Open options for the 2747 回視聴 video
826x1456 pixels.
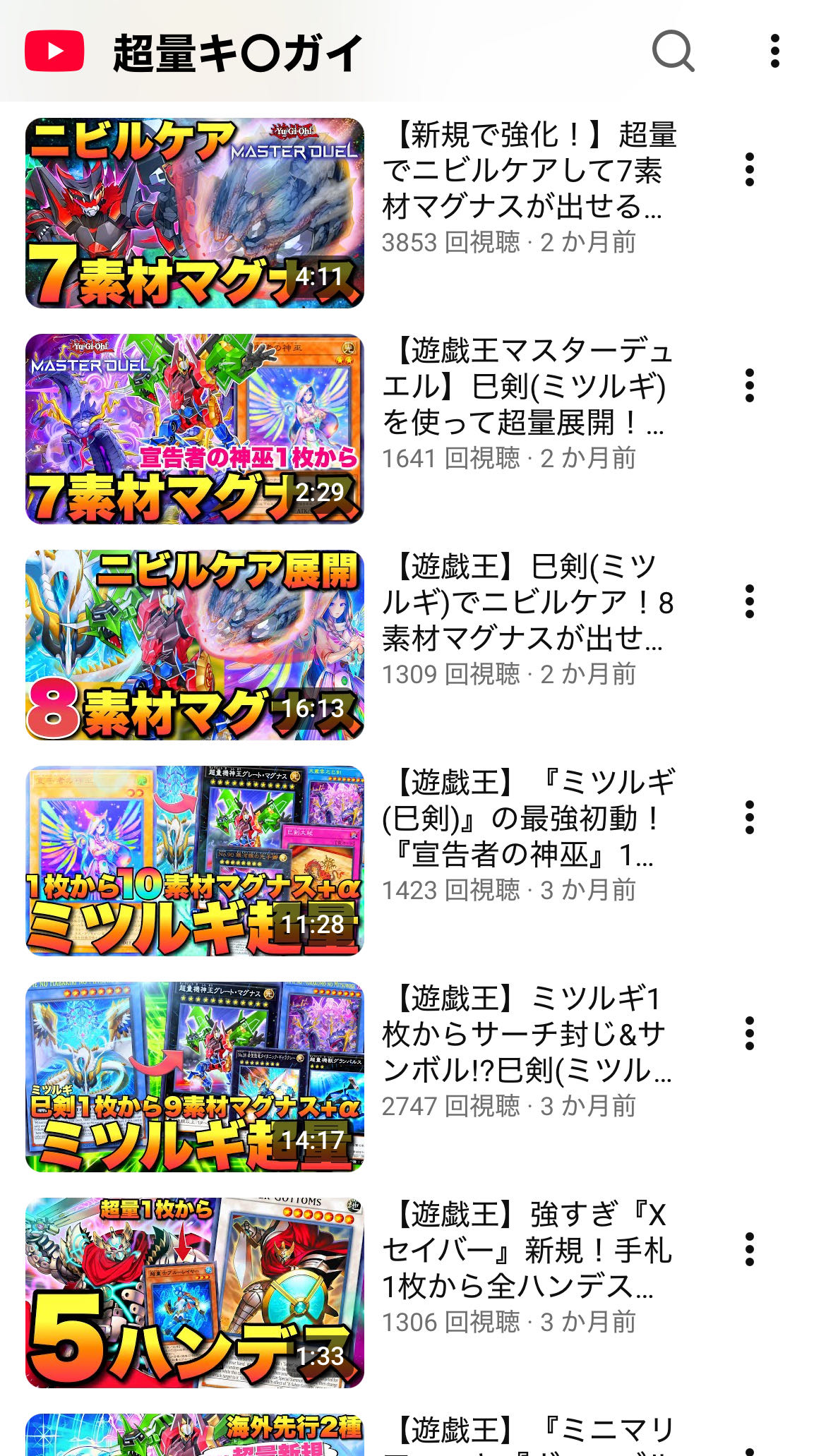[750, 1033]
